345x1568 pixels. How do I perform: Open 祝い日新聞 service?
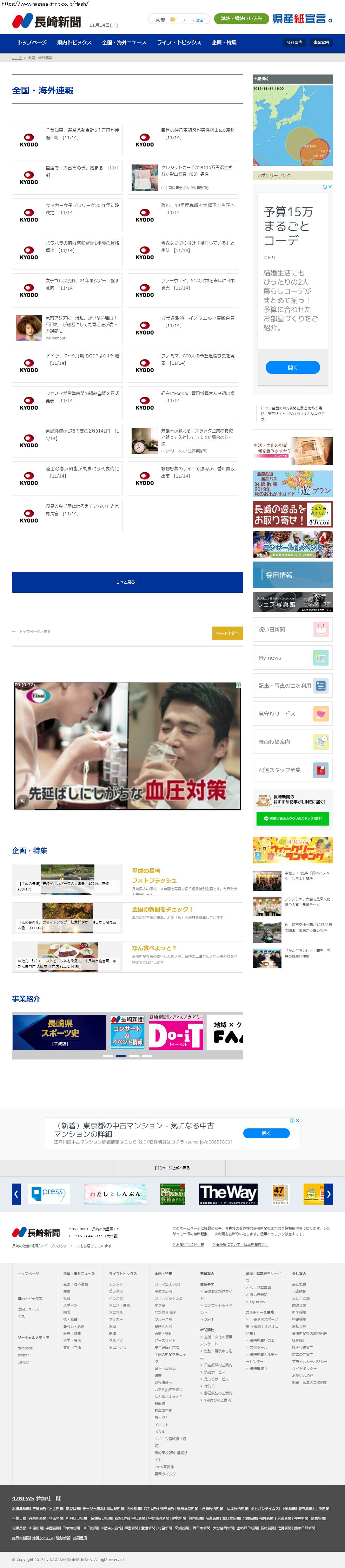tap(292, 629)
